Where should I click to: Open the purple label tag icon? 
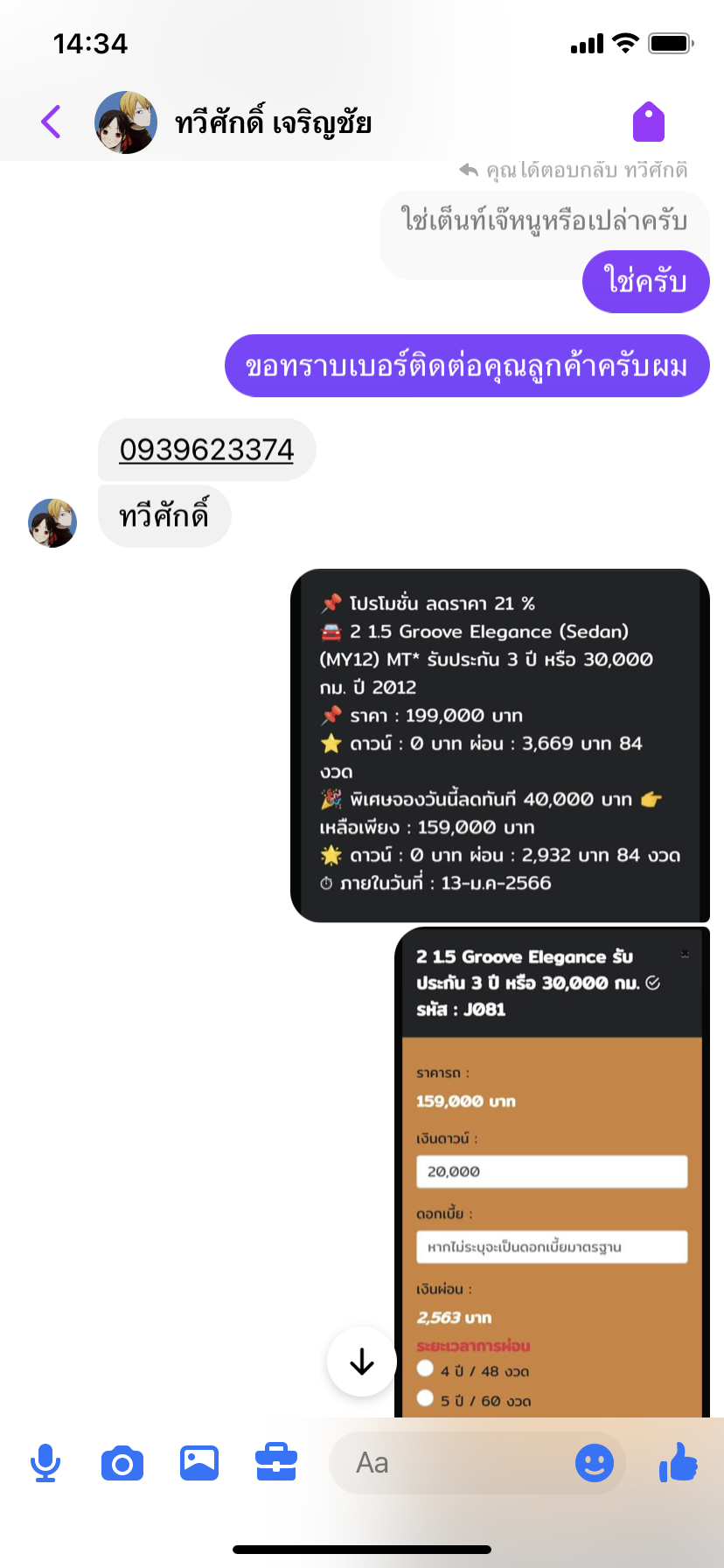pos(649,122)
